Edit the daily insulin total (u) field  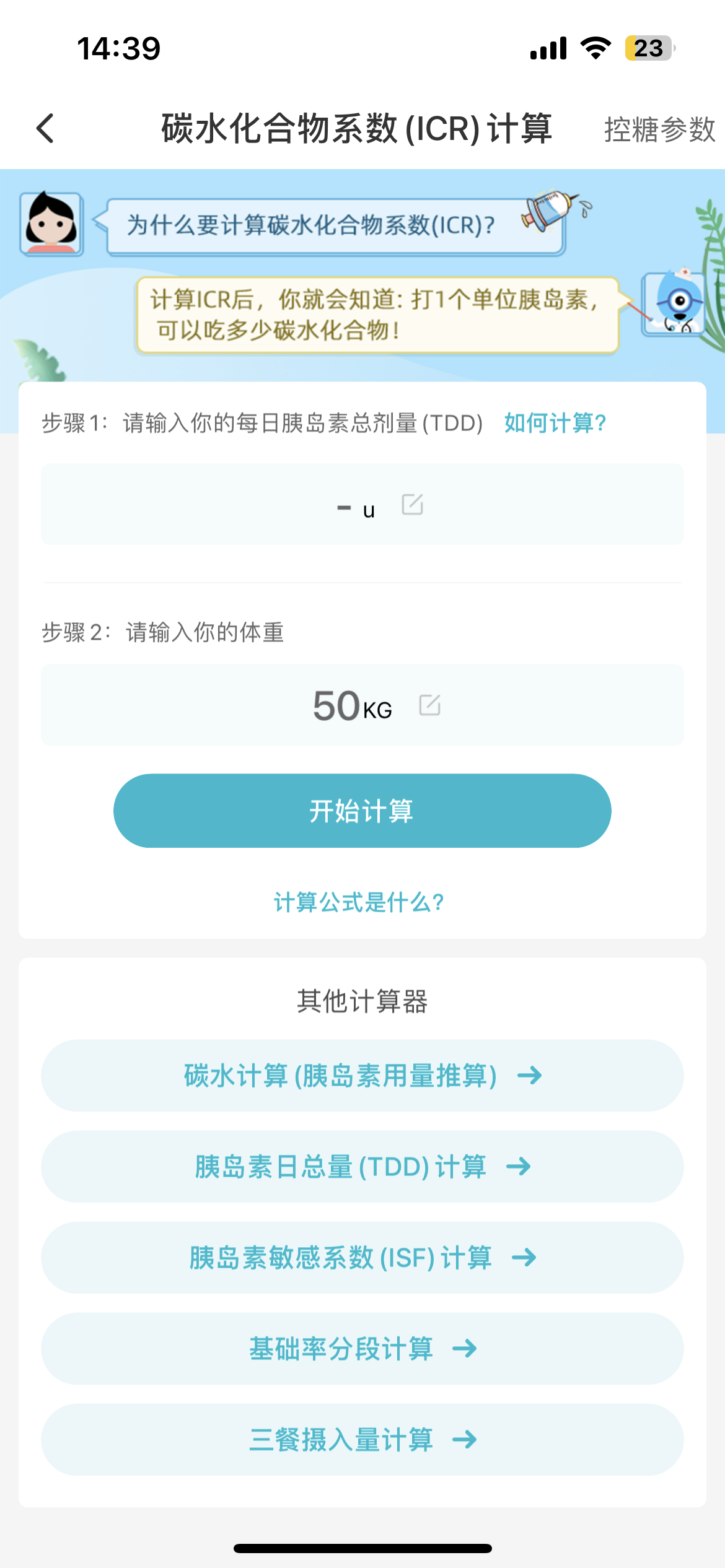362,504
